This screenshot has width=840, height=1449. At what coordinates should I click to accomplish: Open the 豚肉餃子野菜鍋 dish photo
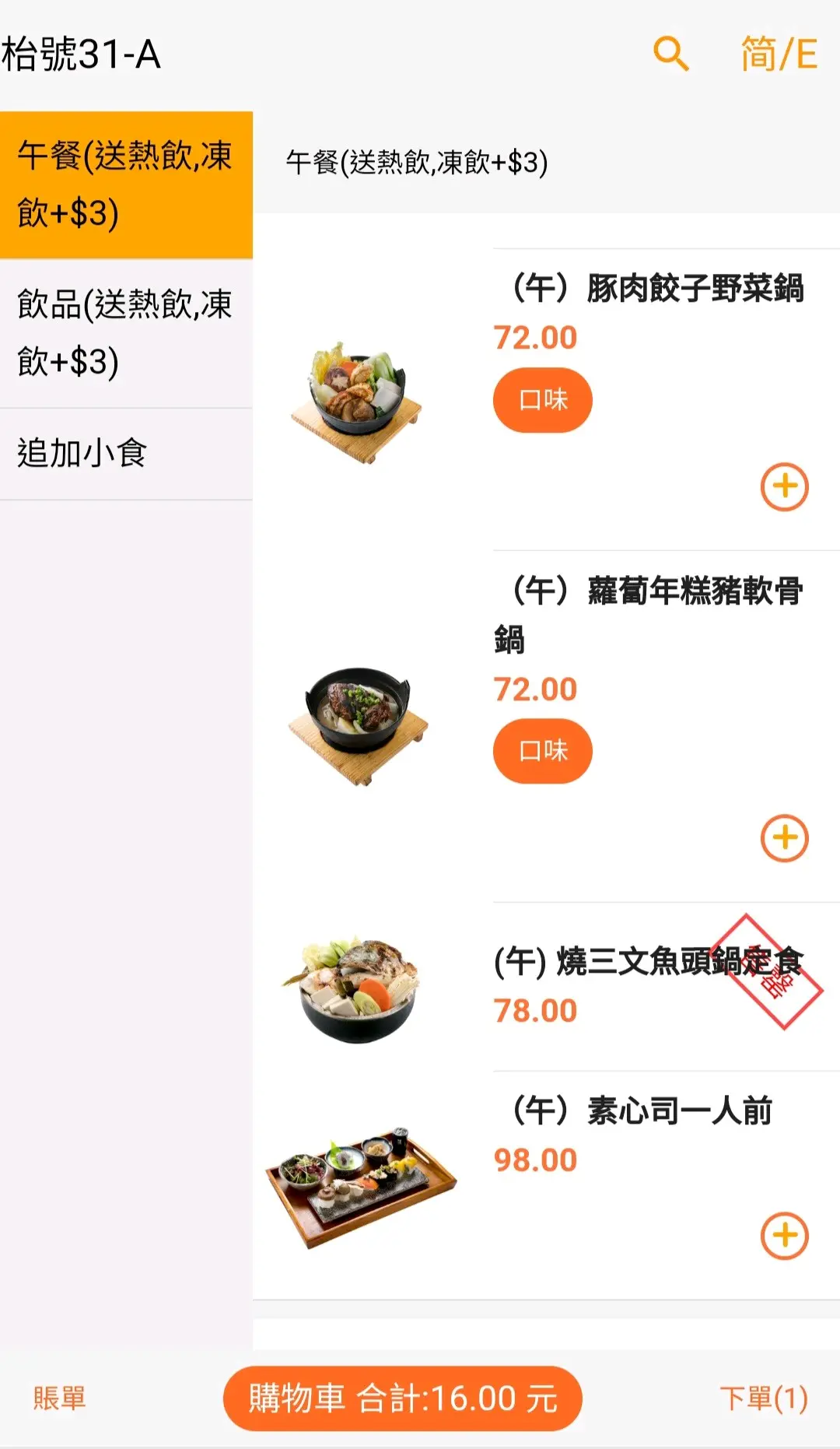[356, 402]
